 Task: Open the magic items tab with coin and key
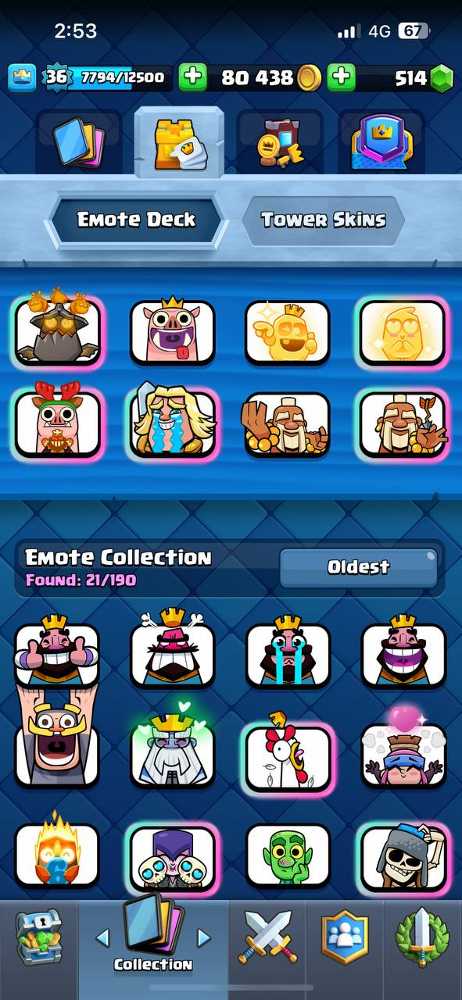coord(279,142)
